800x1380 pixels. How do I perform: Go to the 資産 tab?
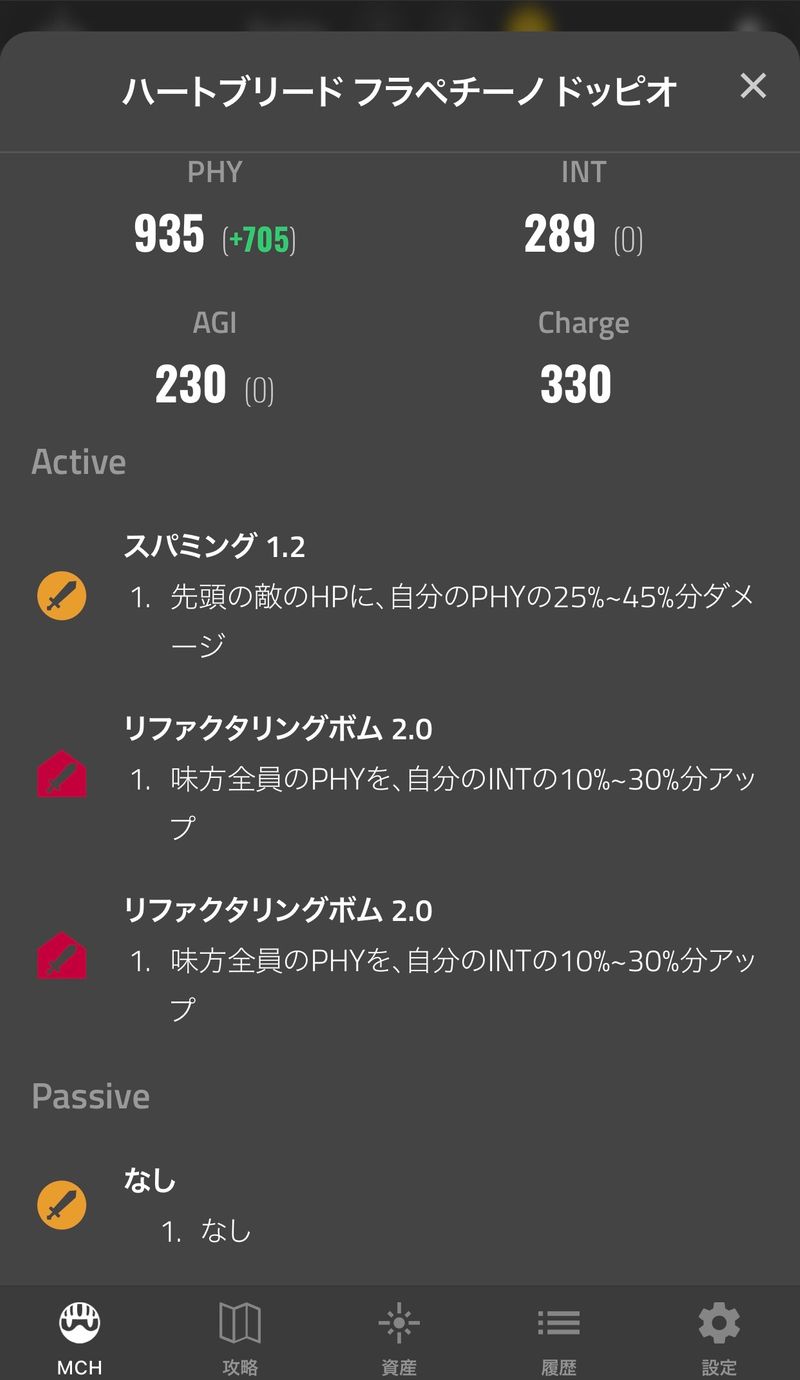pyautogui.click(x=399, y=1335)
